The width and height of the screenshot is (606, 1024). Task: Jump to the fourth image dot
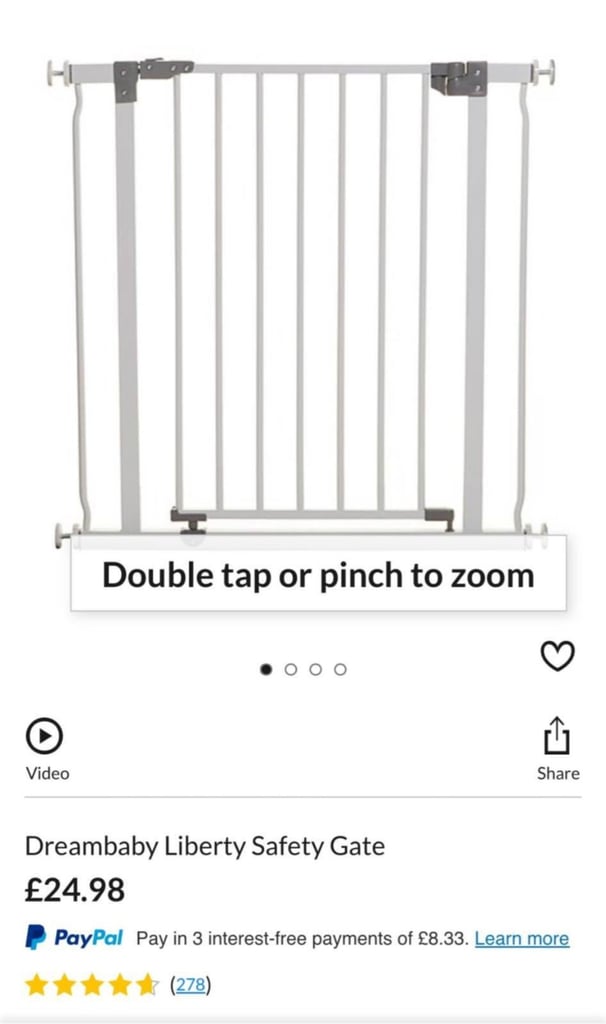[340, 669]
